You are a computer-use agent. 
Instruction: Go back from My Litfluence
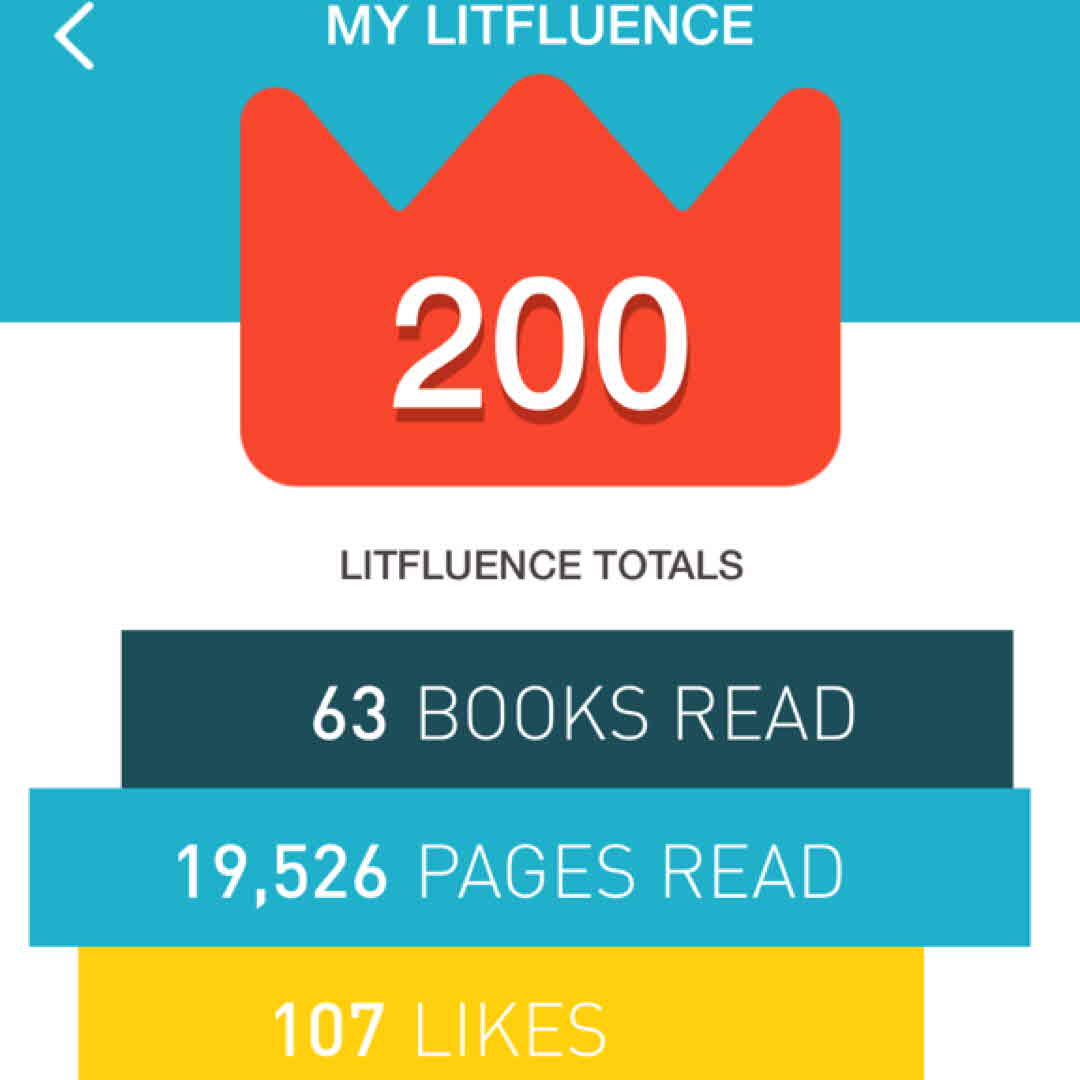coord(74,35)
